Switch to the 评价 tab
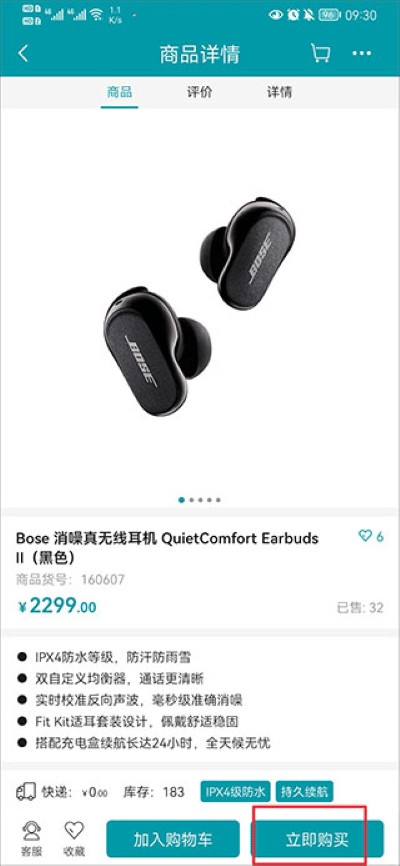The image size is (400, 866). 199,92
